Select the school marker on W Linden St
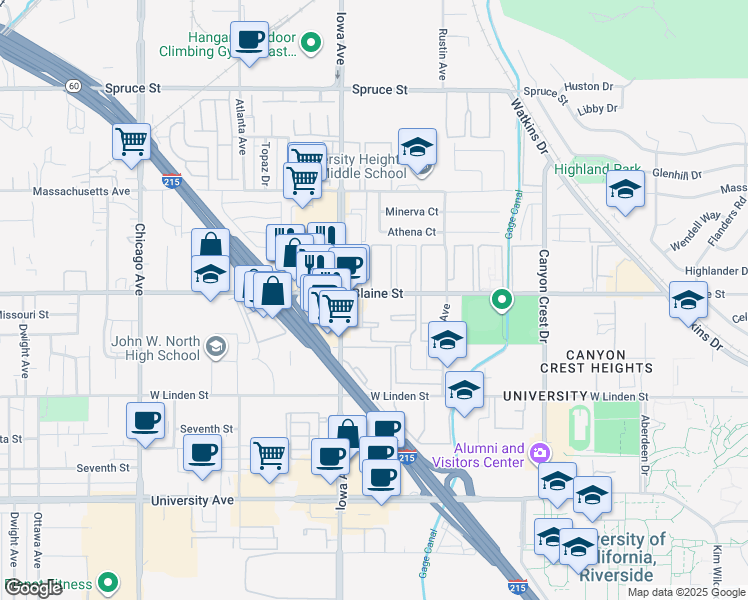Viewport: 748px width, 600px height. [464, 390]
